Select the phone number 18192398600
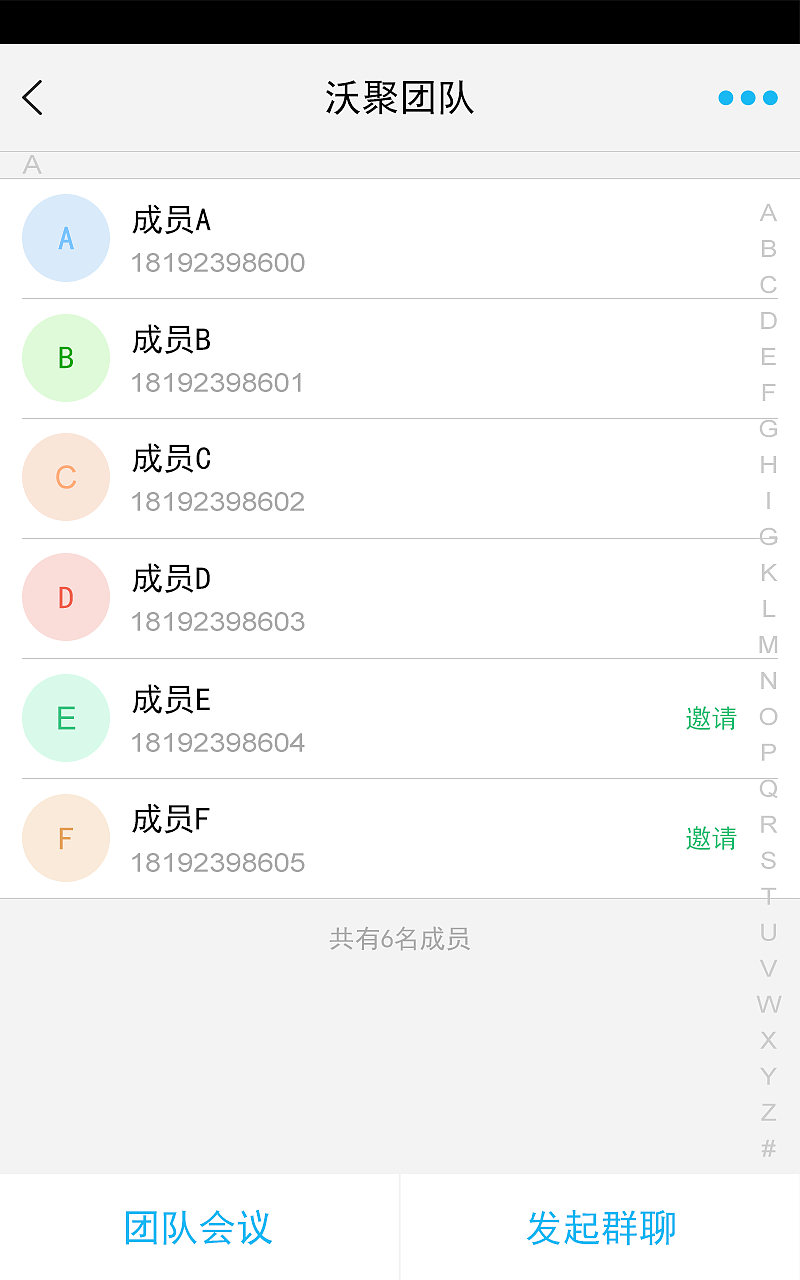Screen dimensions: 800x1280 [x=218, y=262]
